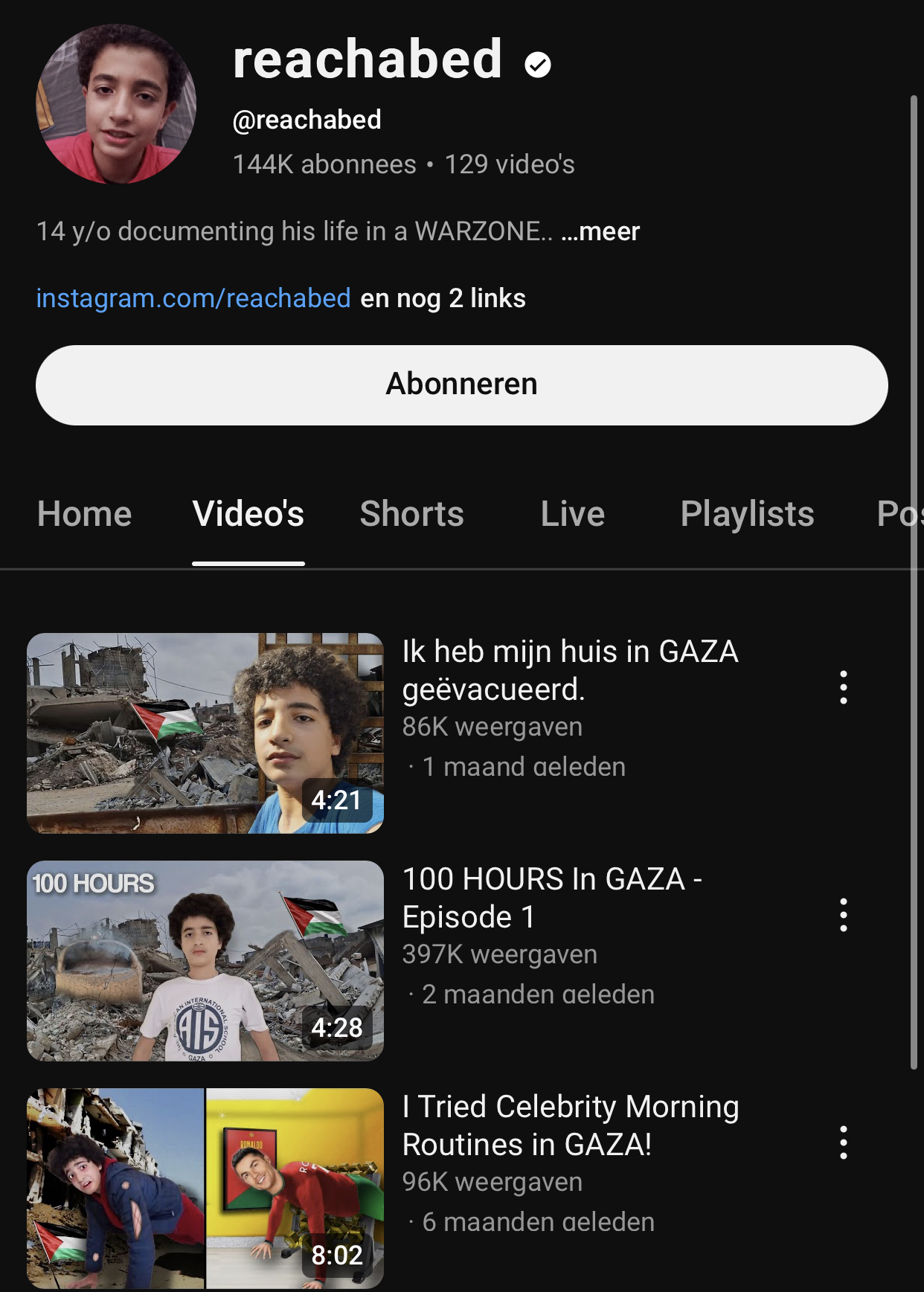The image size is (924, 1292).
Task: Open video 'Ik heb mijn huis in GAZA geëvacueerd'
Action: (205, 733)
